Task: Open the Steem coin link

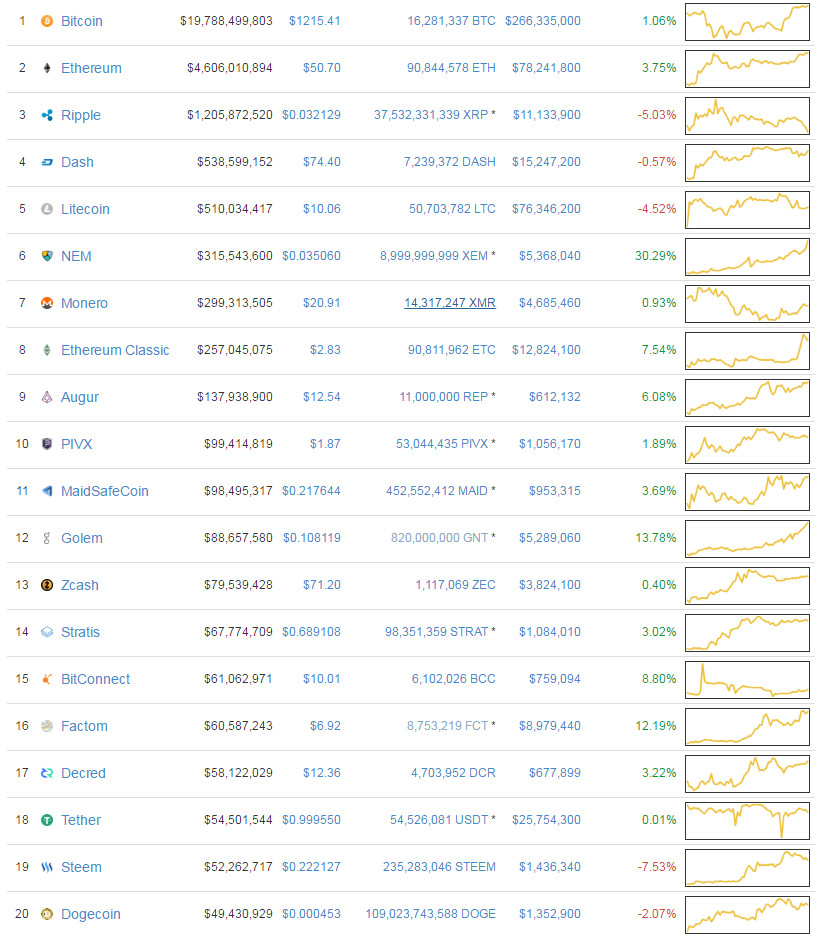Action: coord(81,867)
